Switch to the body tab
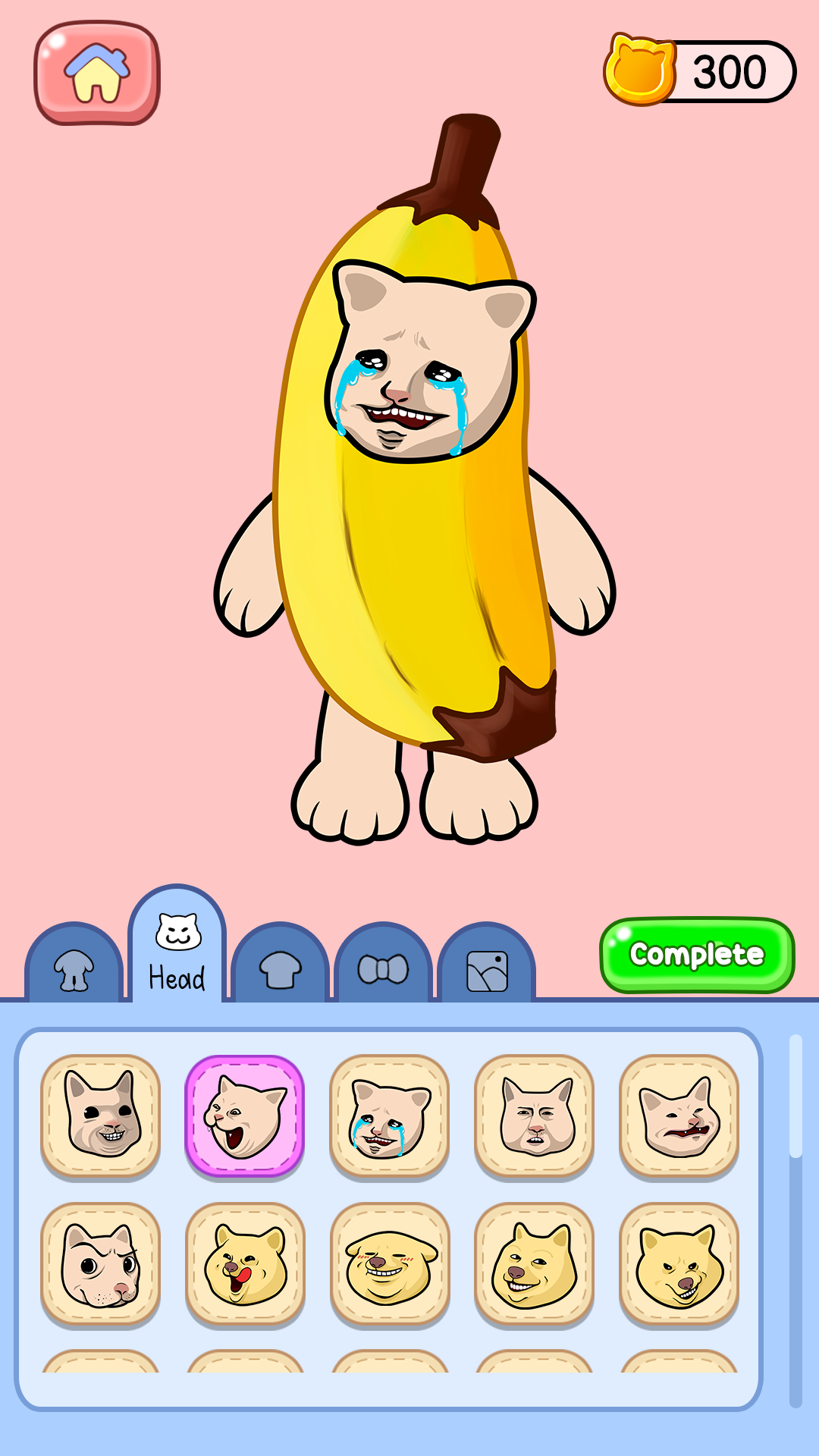The image size is (819, 1456). 74,967
